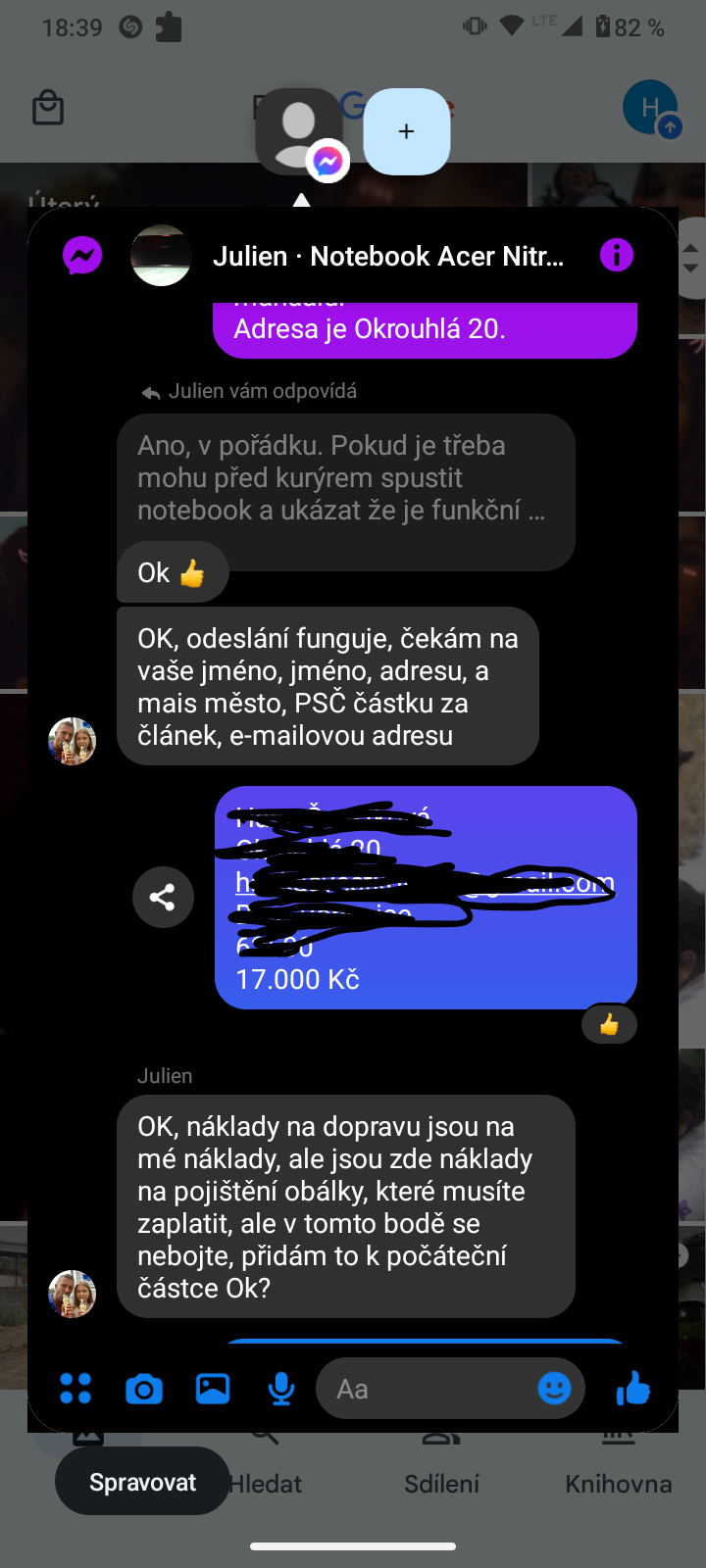Open the camera to take photo
The width and height of the screenshot is (706, 1568).
144,1389
